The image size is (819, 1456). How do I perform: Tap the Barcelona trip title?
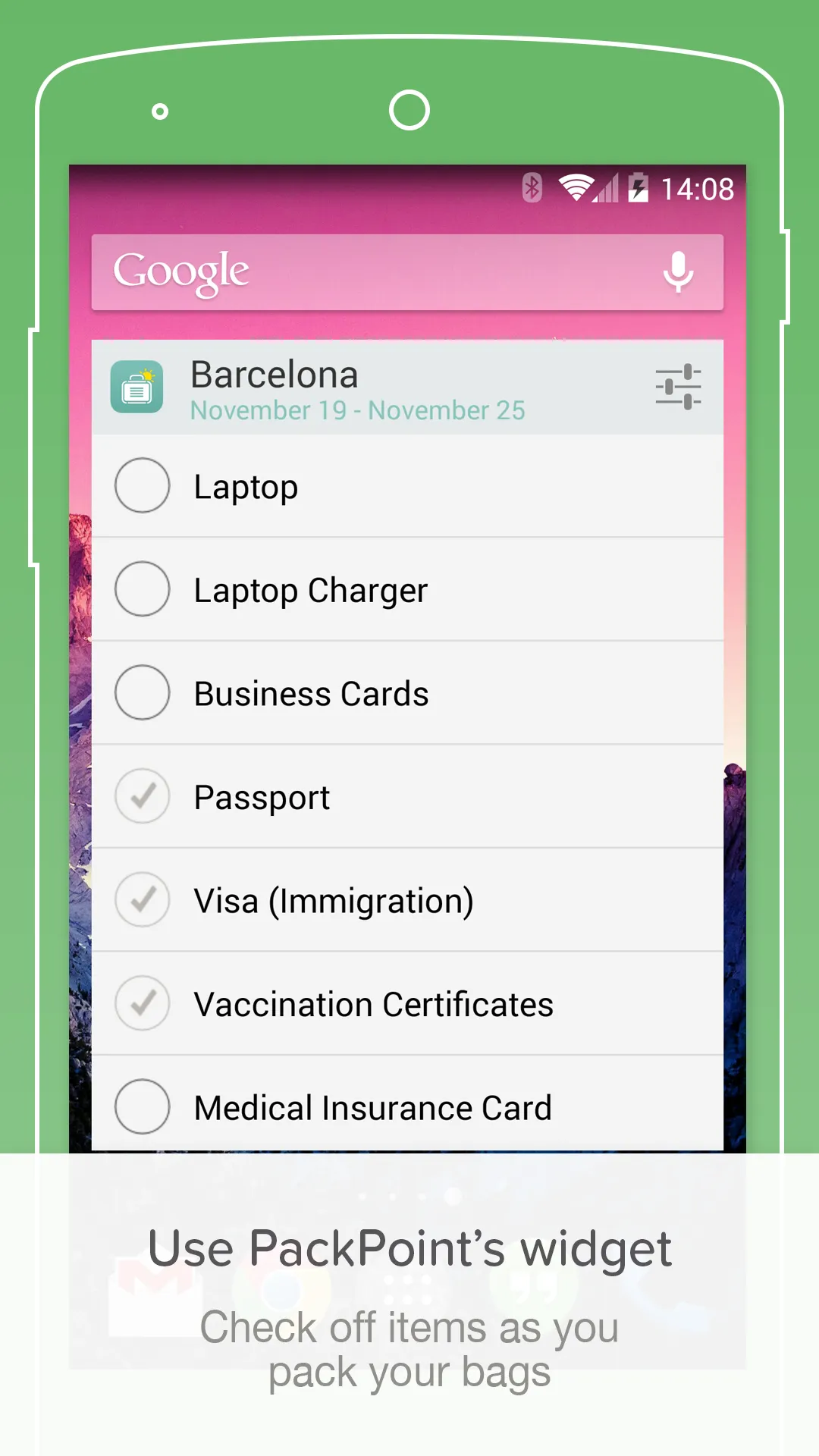(275, 373)
